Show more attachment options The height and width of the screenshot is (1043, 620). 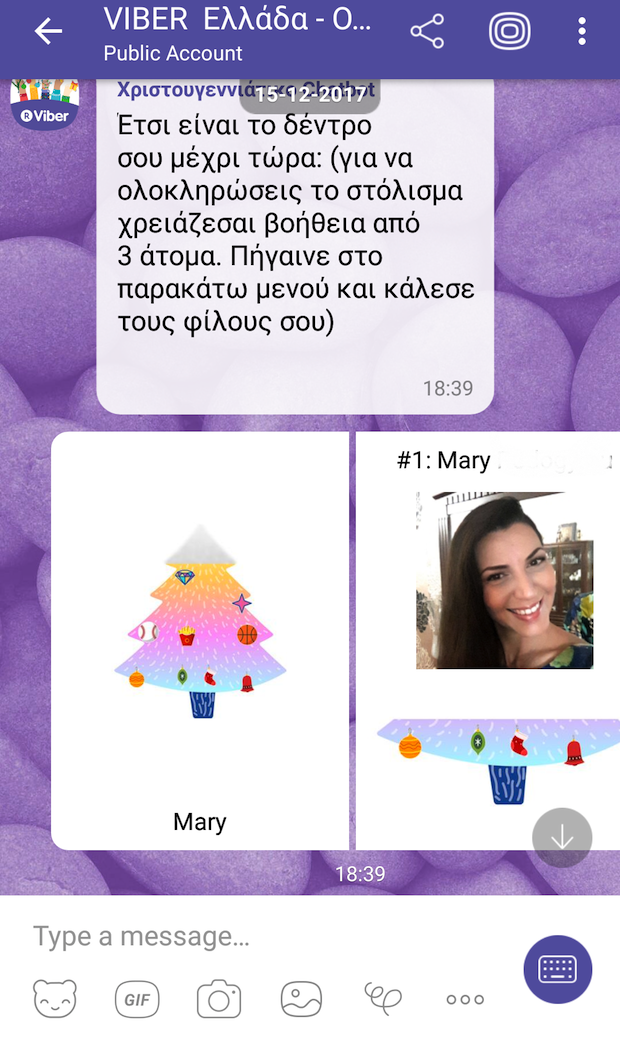[465, 998]
